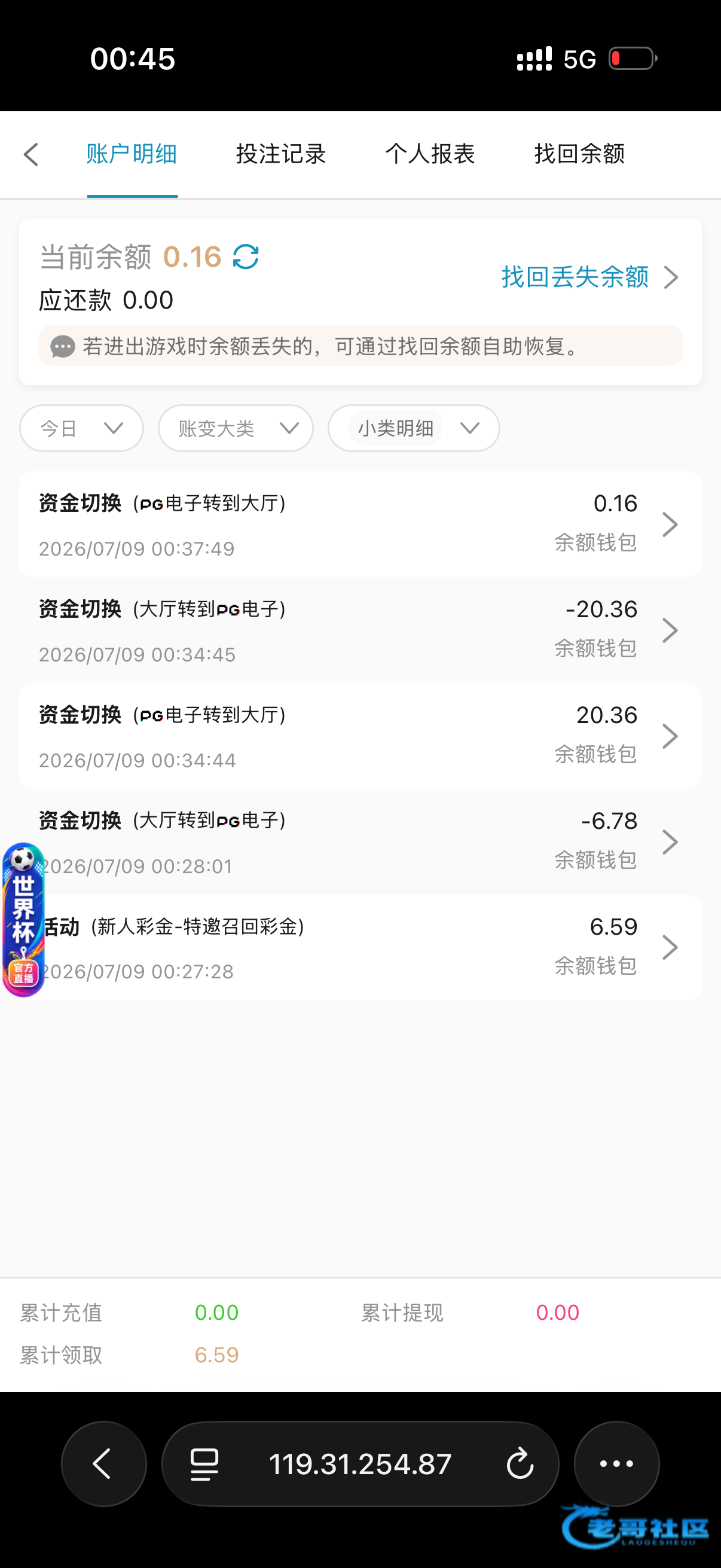Image resolution: width=721 pixels, height=1568 pixels.
Task: Expand the 账变大类 dropdown
Action: (236, 429)
